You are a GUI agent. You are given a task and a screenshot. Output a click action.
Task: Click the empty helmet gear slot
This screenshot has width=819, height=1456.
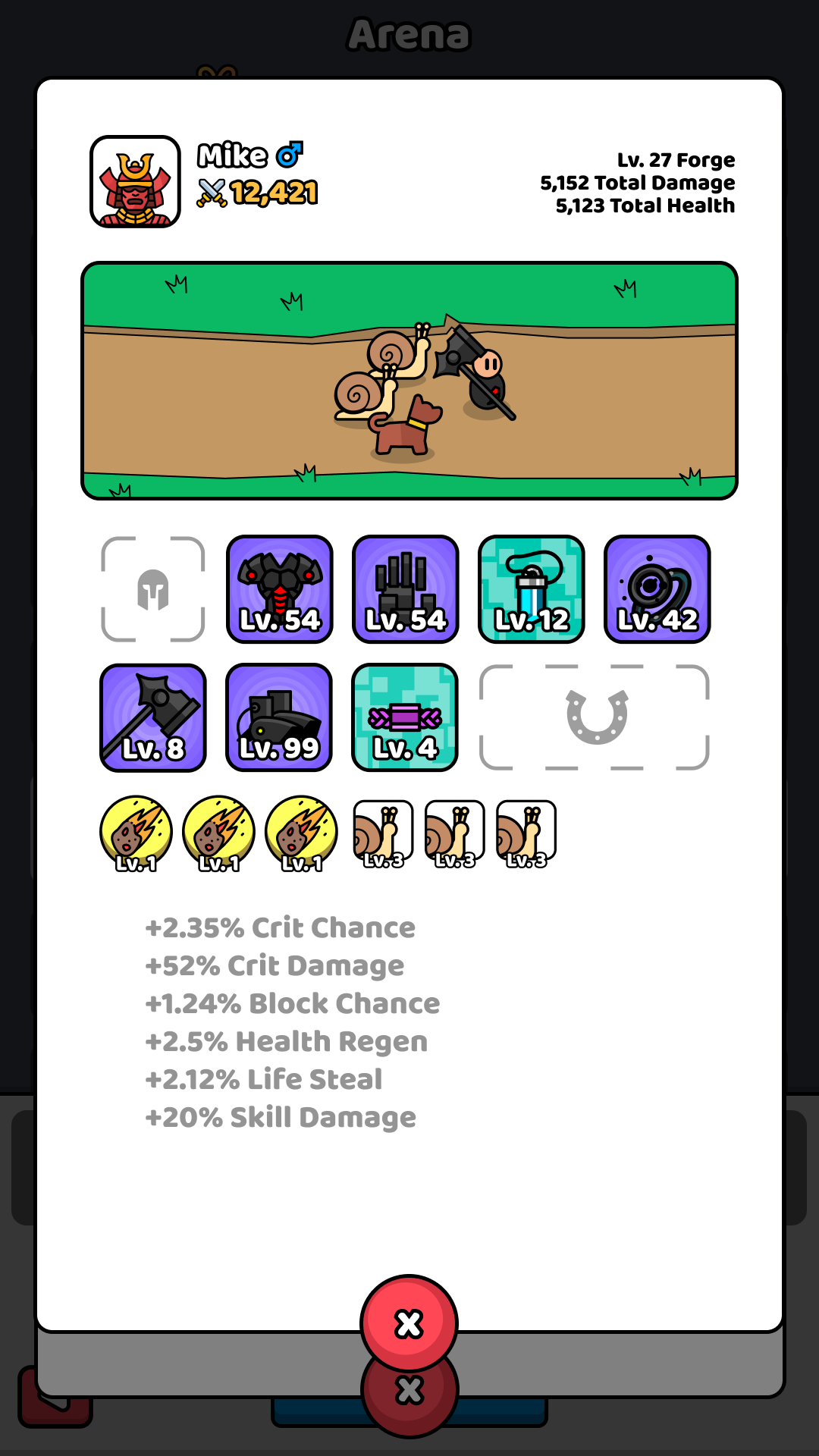[x=152, y=589]
